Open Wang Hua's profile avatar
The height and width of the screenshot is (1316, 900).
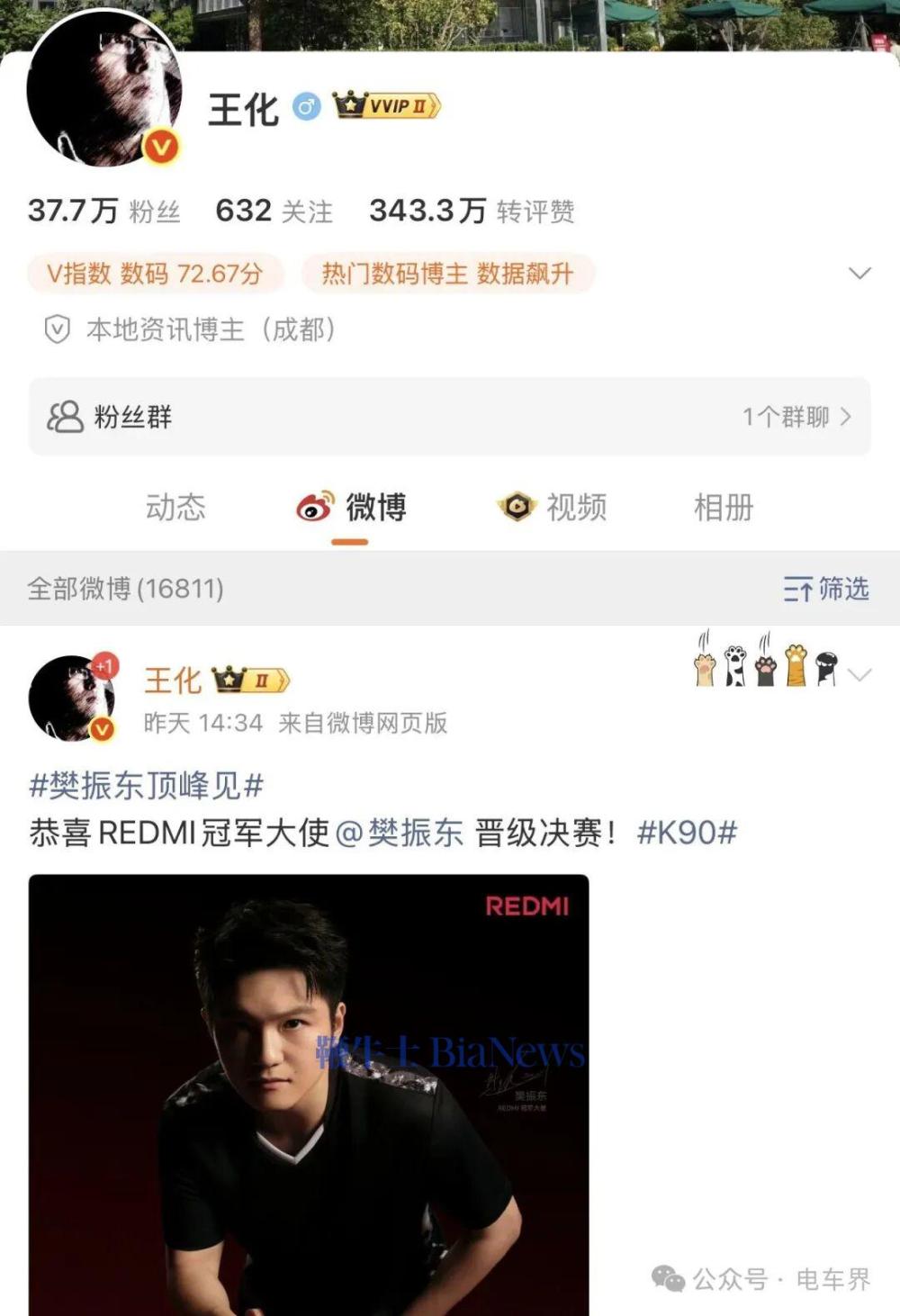[x=104, y=90]
